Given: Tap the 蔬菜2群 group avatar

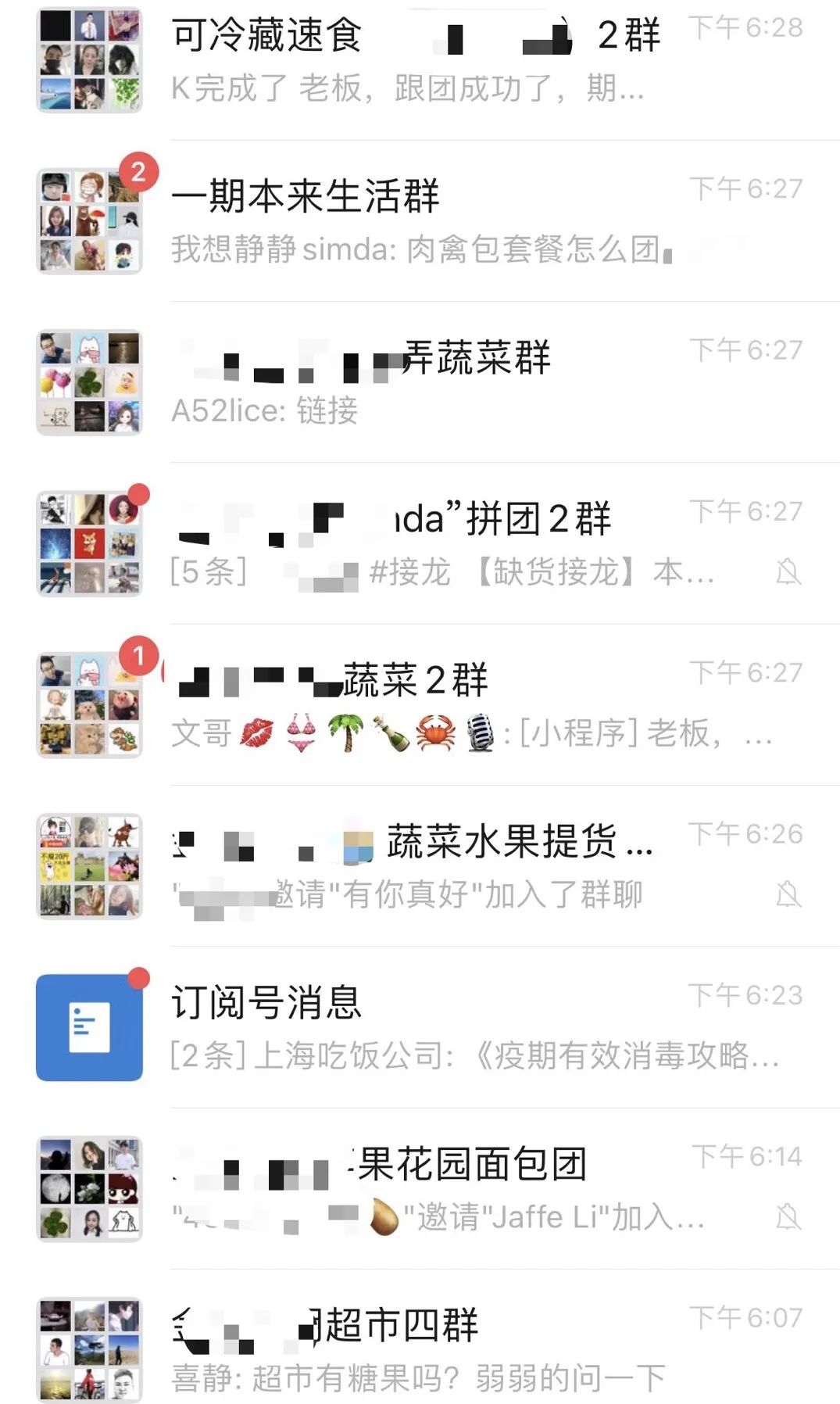Looking at the screenshot, I should pos(88,704).
